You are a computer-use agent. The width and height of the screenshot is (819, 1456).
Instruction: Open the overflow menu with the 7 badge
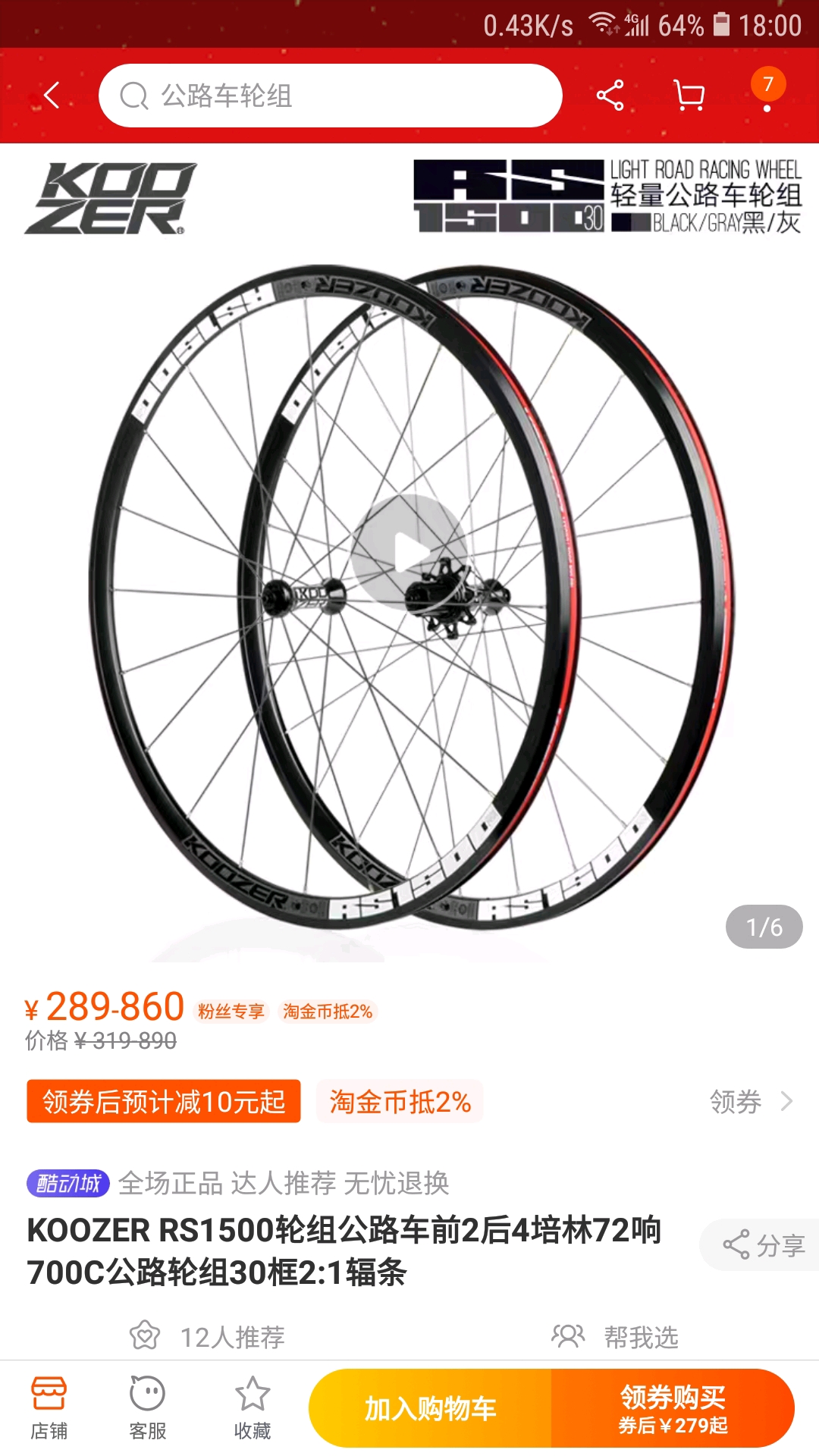point(767,94)
